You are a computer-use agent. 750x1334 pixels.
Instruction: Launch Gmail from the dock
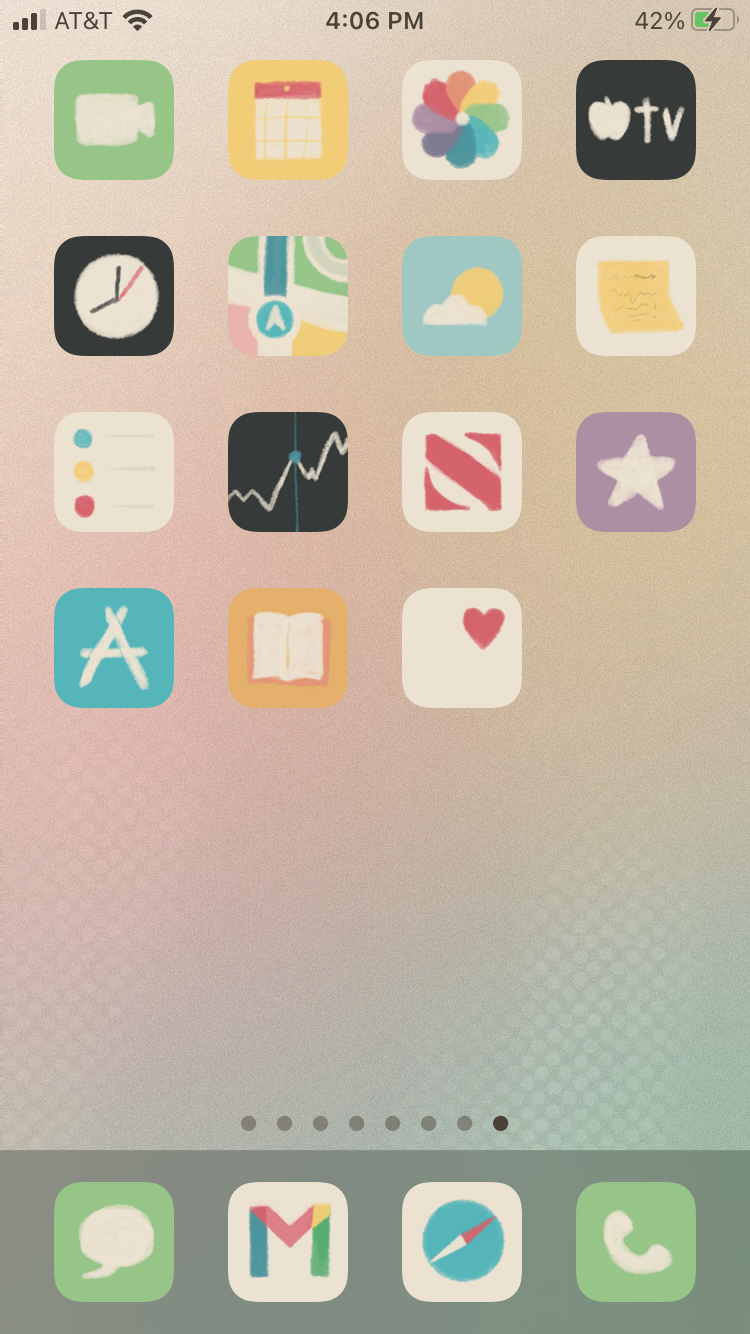[x=288, y=1242]
